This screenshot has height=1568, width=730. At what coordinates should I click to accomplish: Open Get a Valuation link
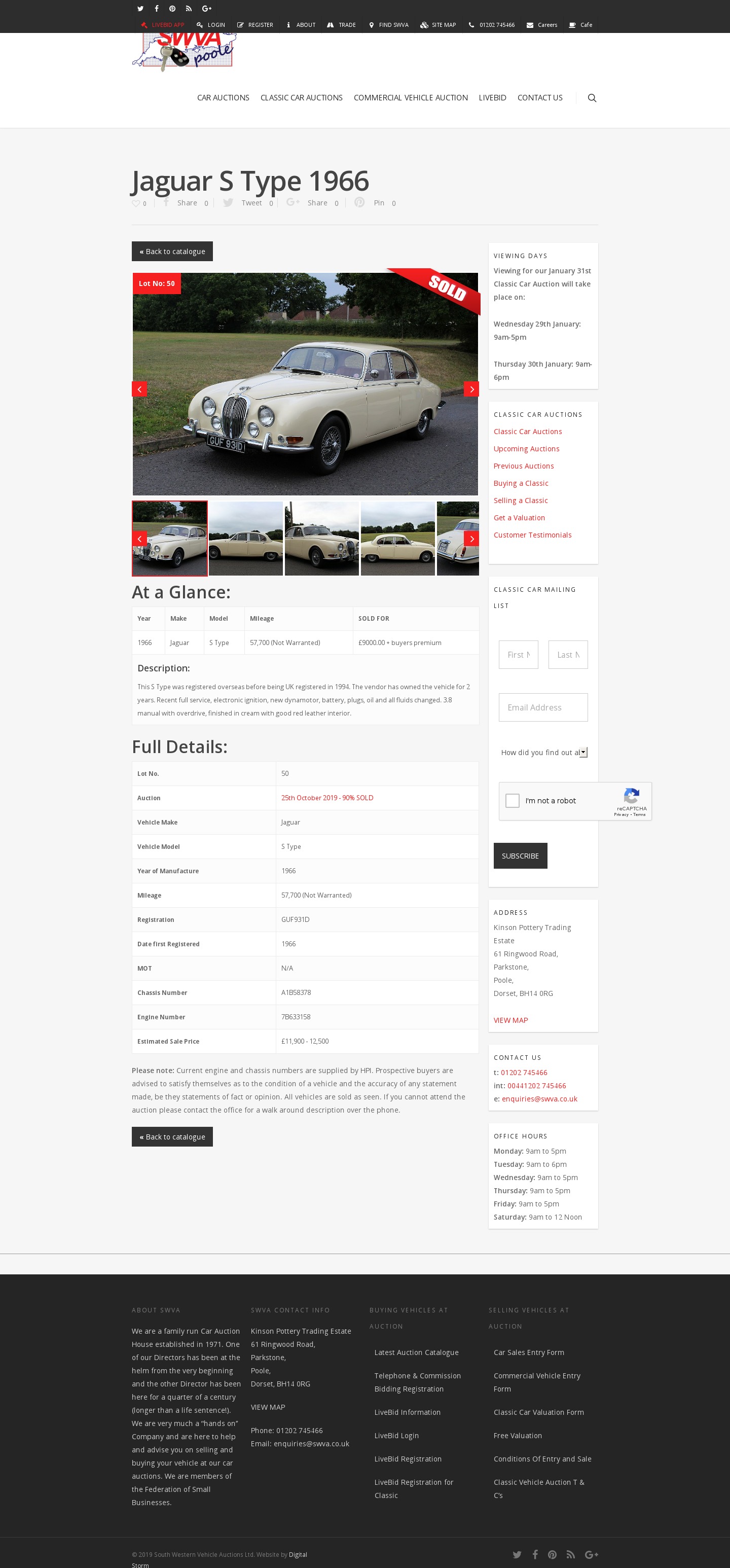pos(519,518)
